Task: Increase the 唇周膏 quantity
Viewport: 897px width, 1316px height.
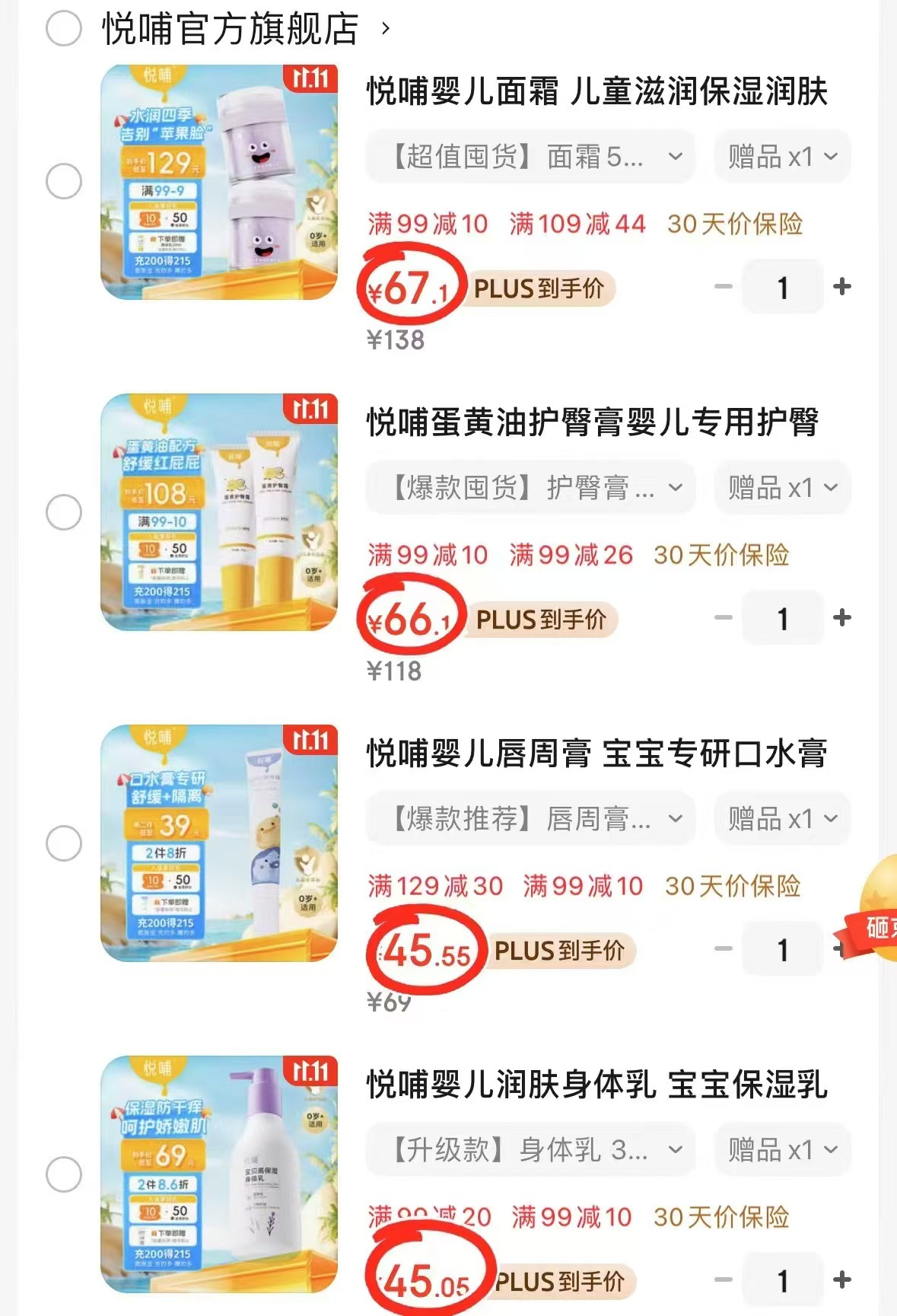Action: pos(841,948)
